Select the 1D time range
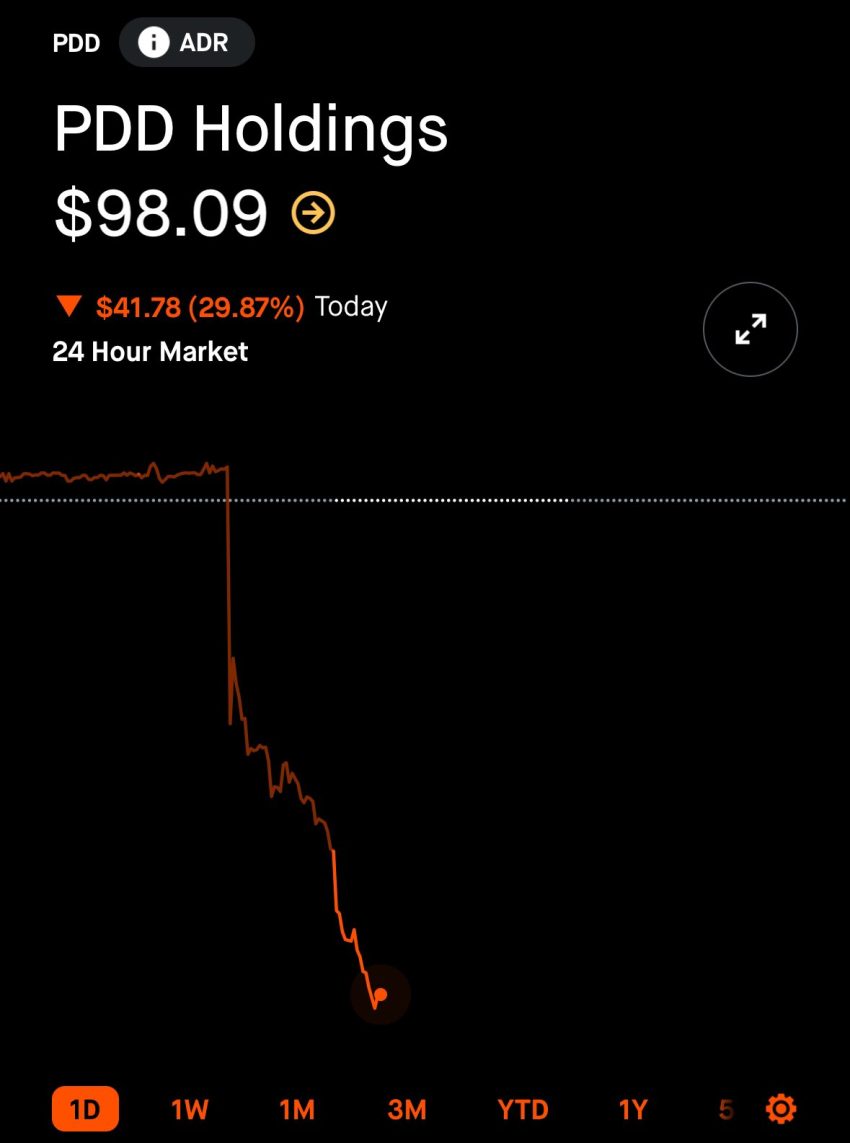Viewport: 850px width, 1143px height. [x=85, y=1109]
